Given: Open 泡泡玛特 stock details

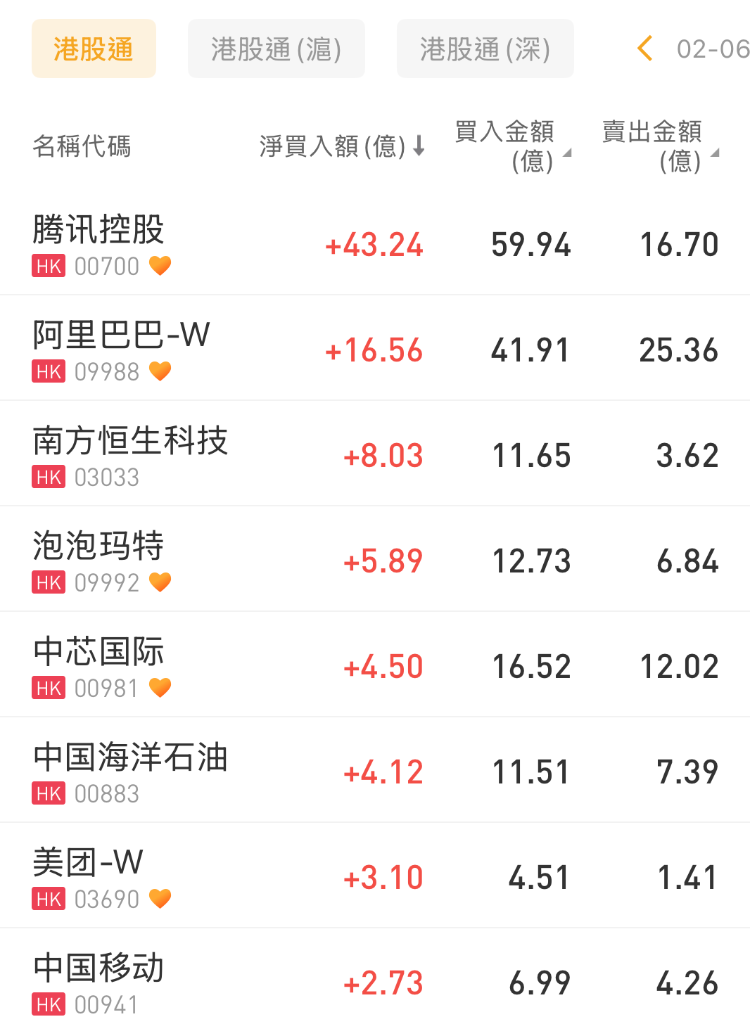Looking at the screenshot, I should point(98,546).
